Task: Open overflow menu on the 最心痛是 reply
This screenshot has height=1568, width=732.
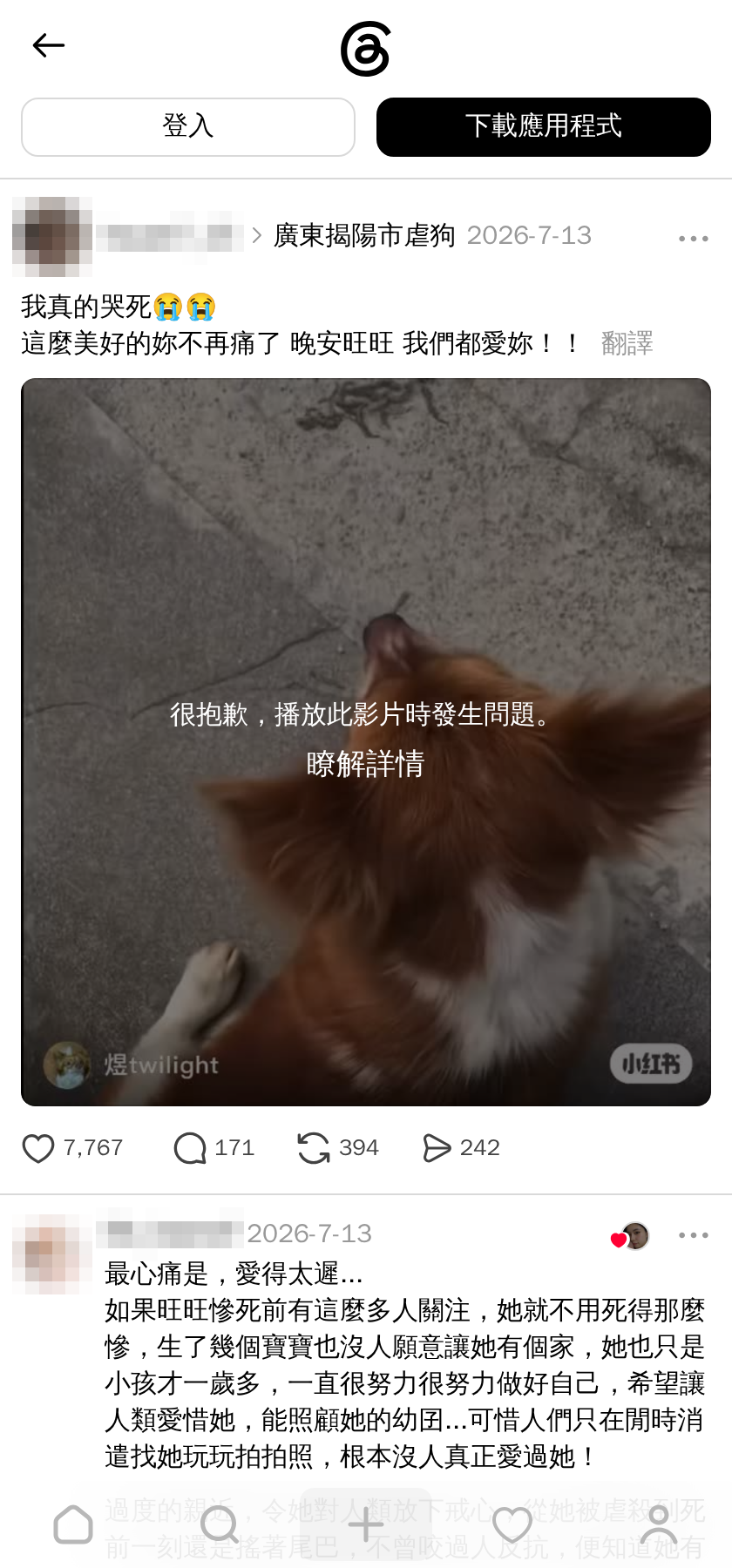Action: (x=694, y=1235)
